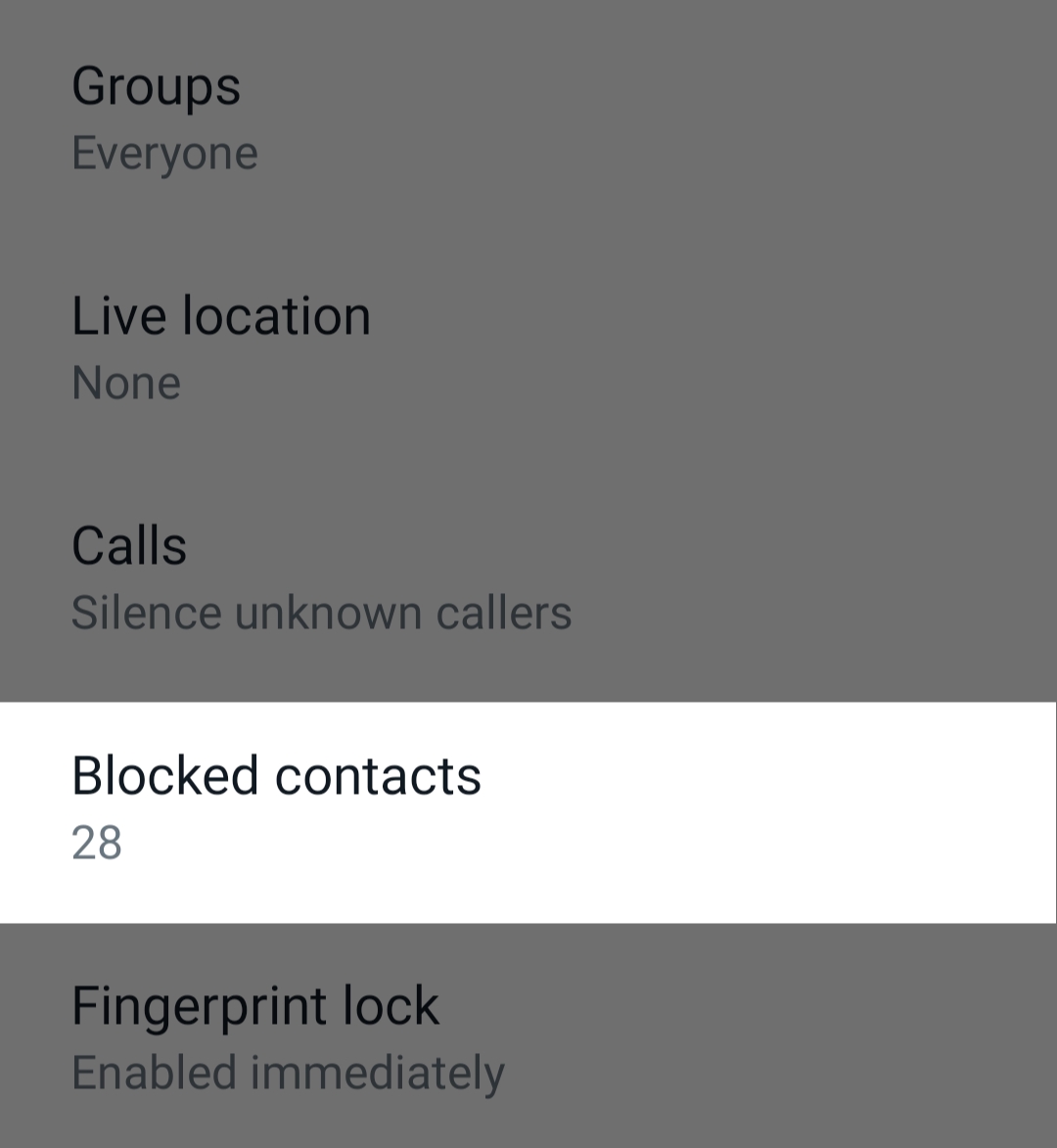Open Fingerprint lock setting
The image size is (1057, 1148).
coord(528,1037)
